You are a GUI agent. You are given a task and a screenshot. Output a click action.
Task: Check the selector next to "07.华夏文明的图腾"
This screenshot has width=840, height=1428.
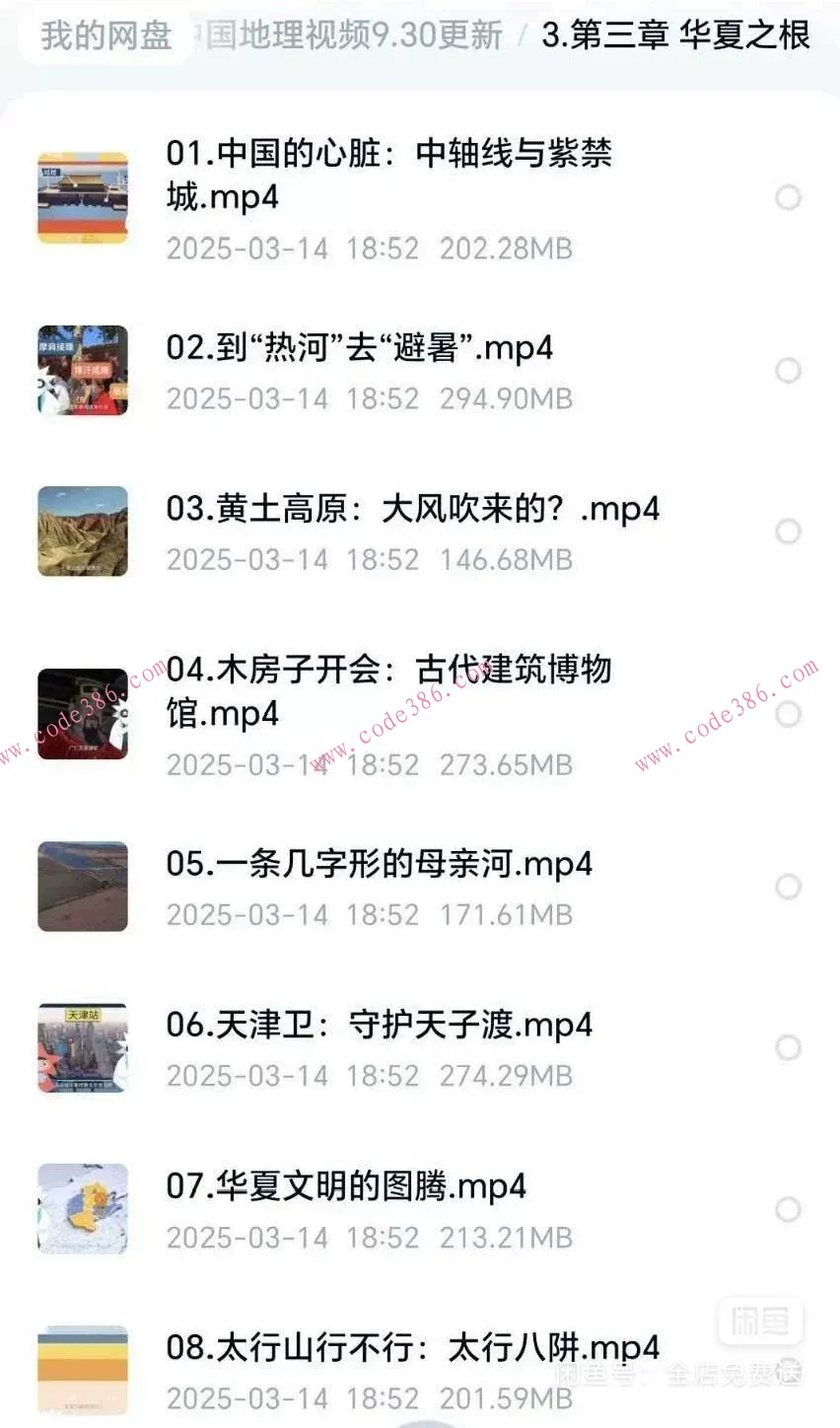[x=788, y=1209]
